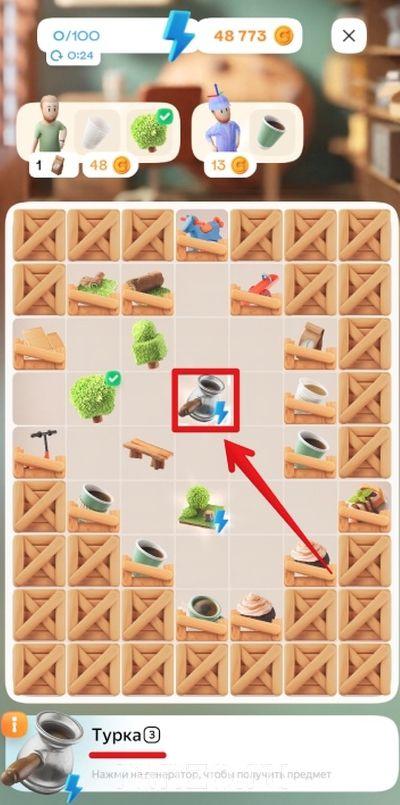The image size is (400, 805).
Task: Tap the garden tree generator with the lightning bolt
Action: click(204, 508)
